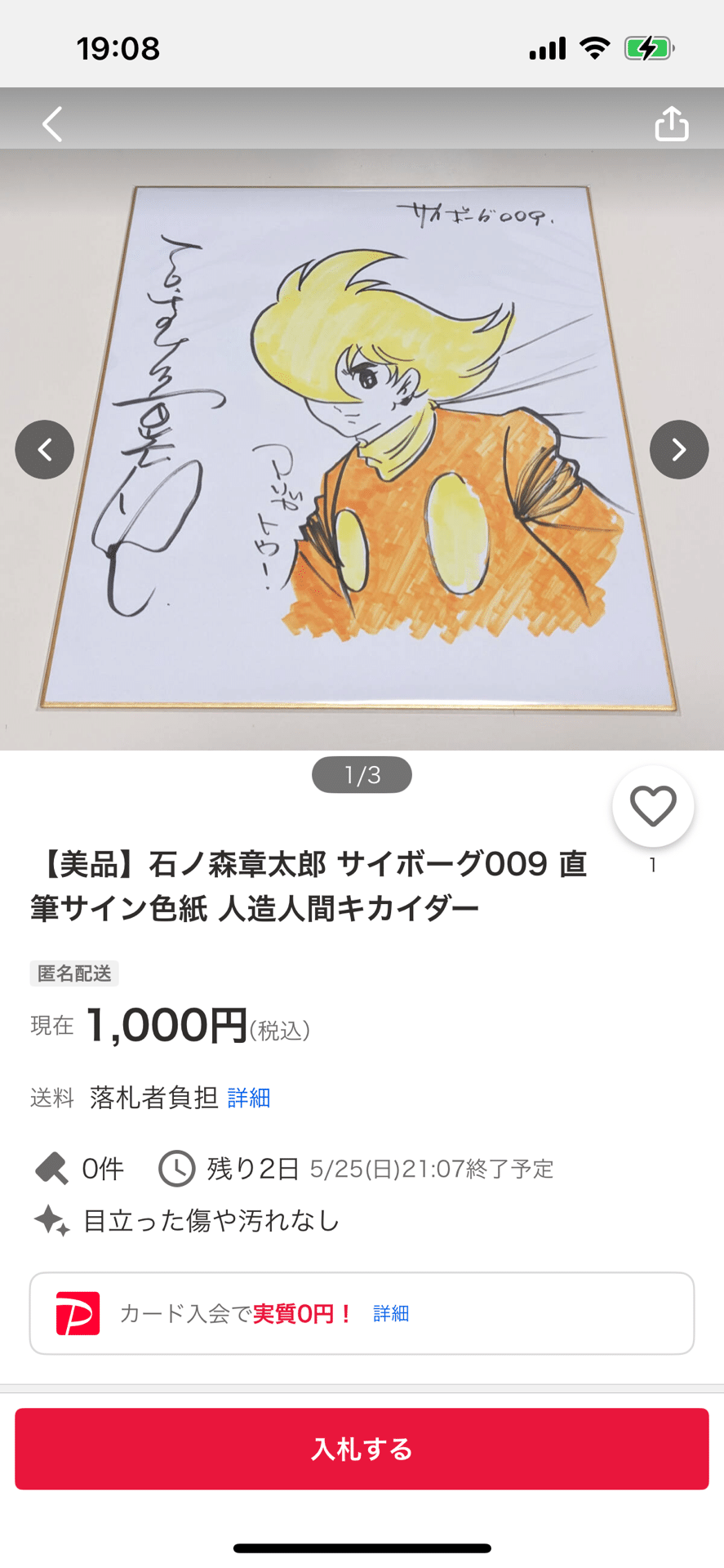Tap the 匿名配送 shipping badge

point(73,973)
